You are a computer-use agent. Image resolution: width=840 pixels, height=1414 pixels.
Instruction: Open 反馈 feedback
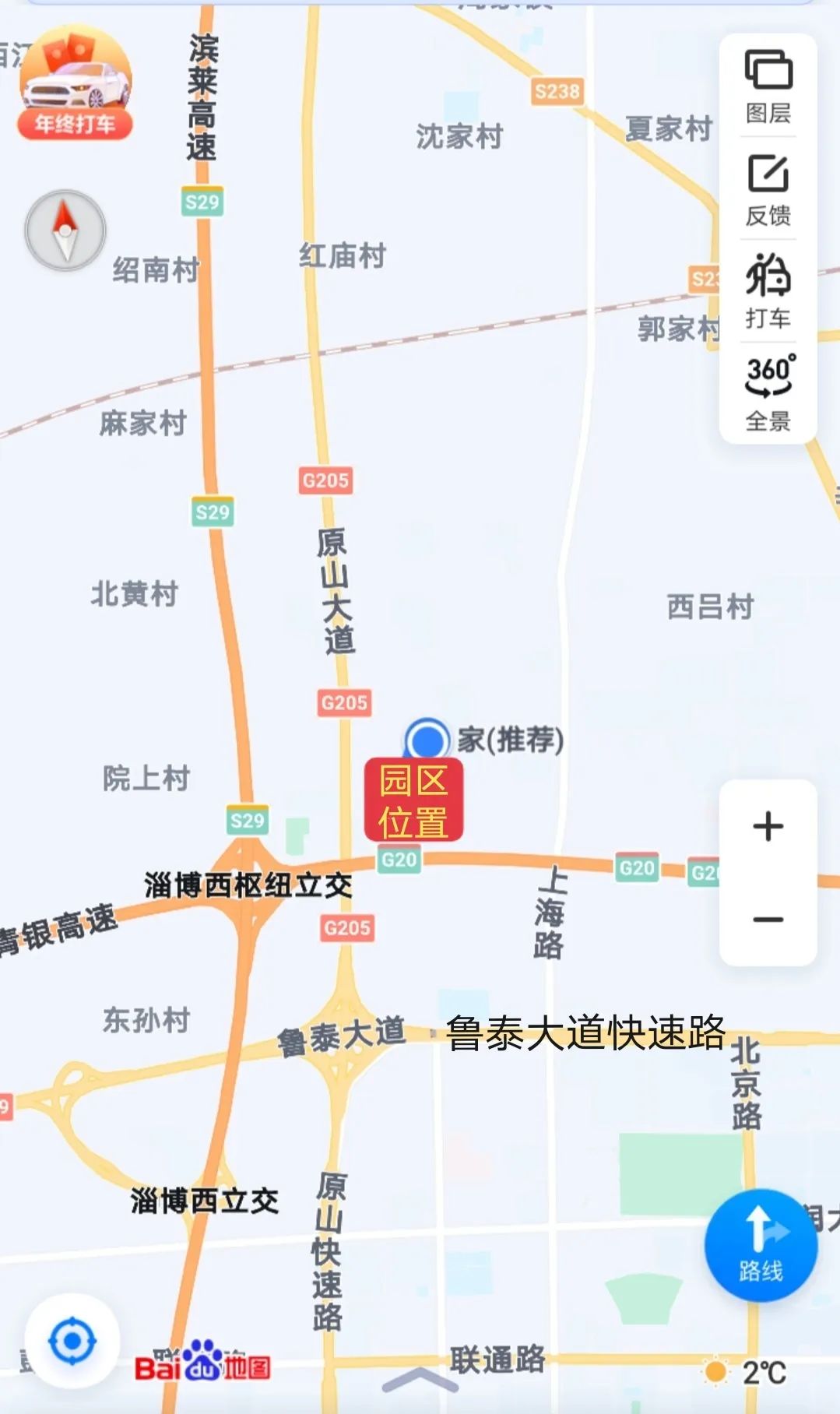click(x=768, y=190)
